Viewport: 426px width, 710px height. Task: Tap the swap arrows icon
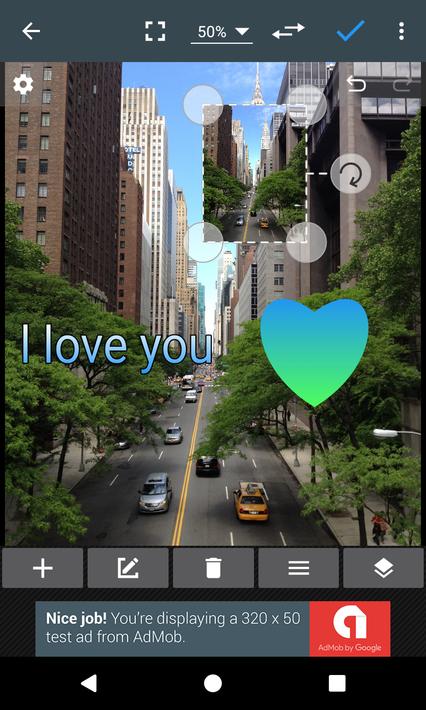coord(288,31)
